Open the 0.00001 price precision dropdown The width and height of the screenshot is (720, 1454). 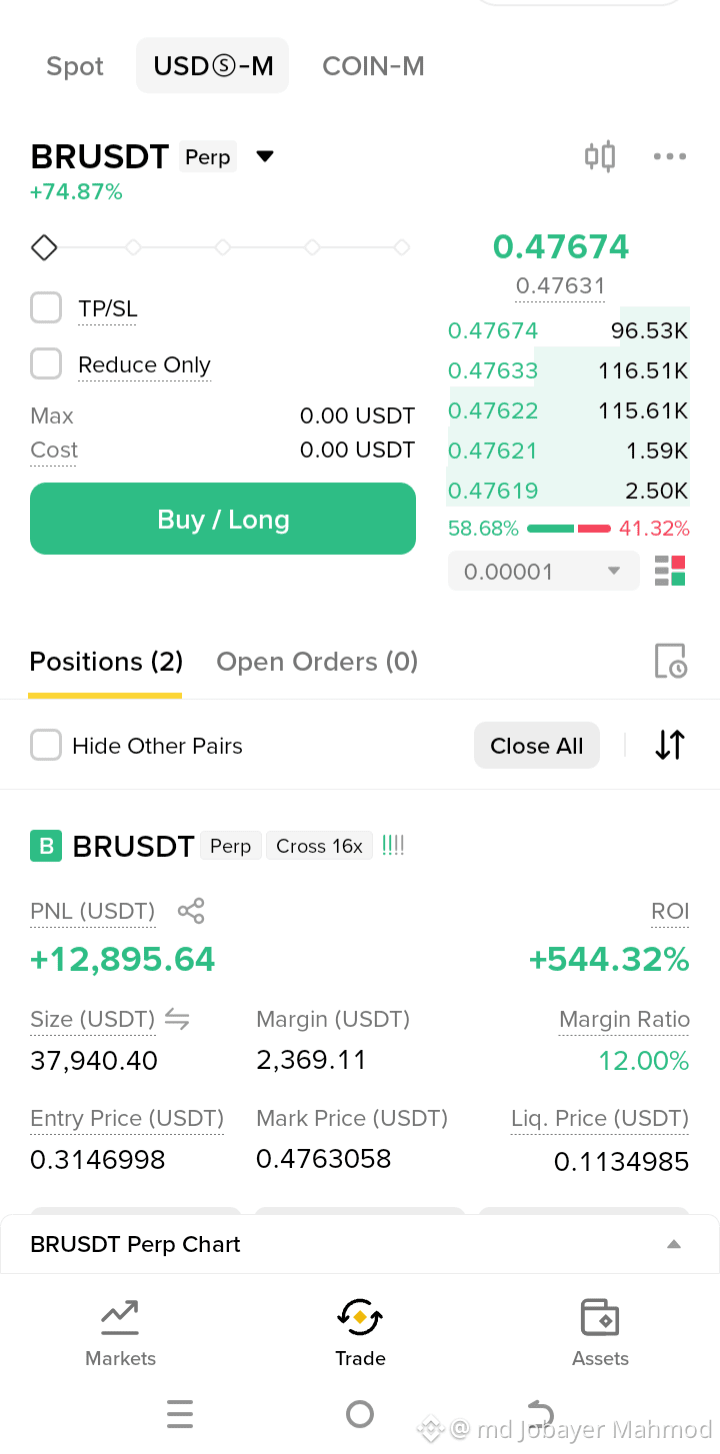pos(543,572)
